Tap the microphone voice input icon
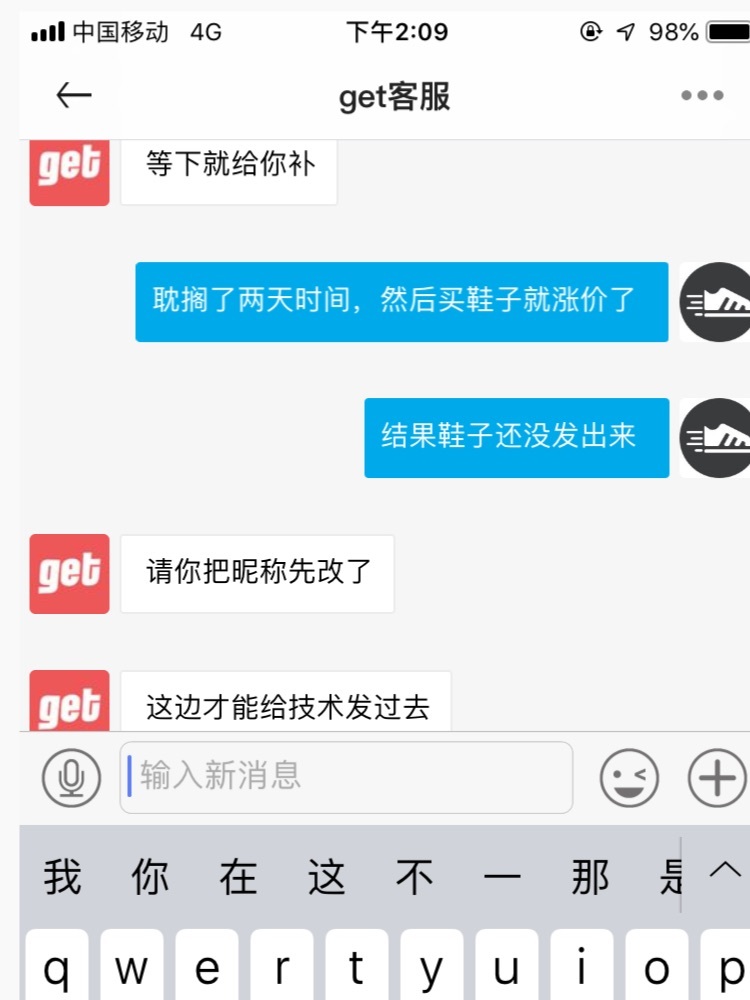The width and height of the screenshot is (750, 1000). pos(71,777)
